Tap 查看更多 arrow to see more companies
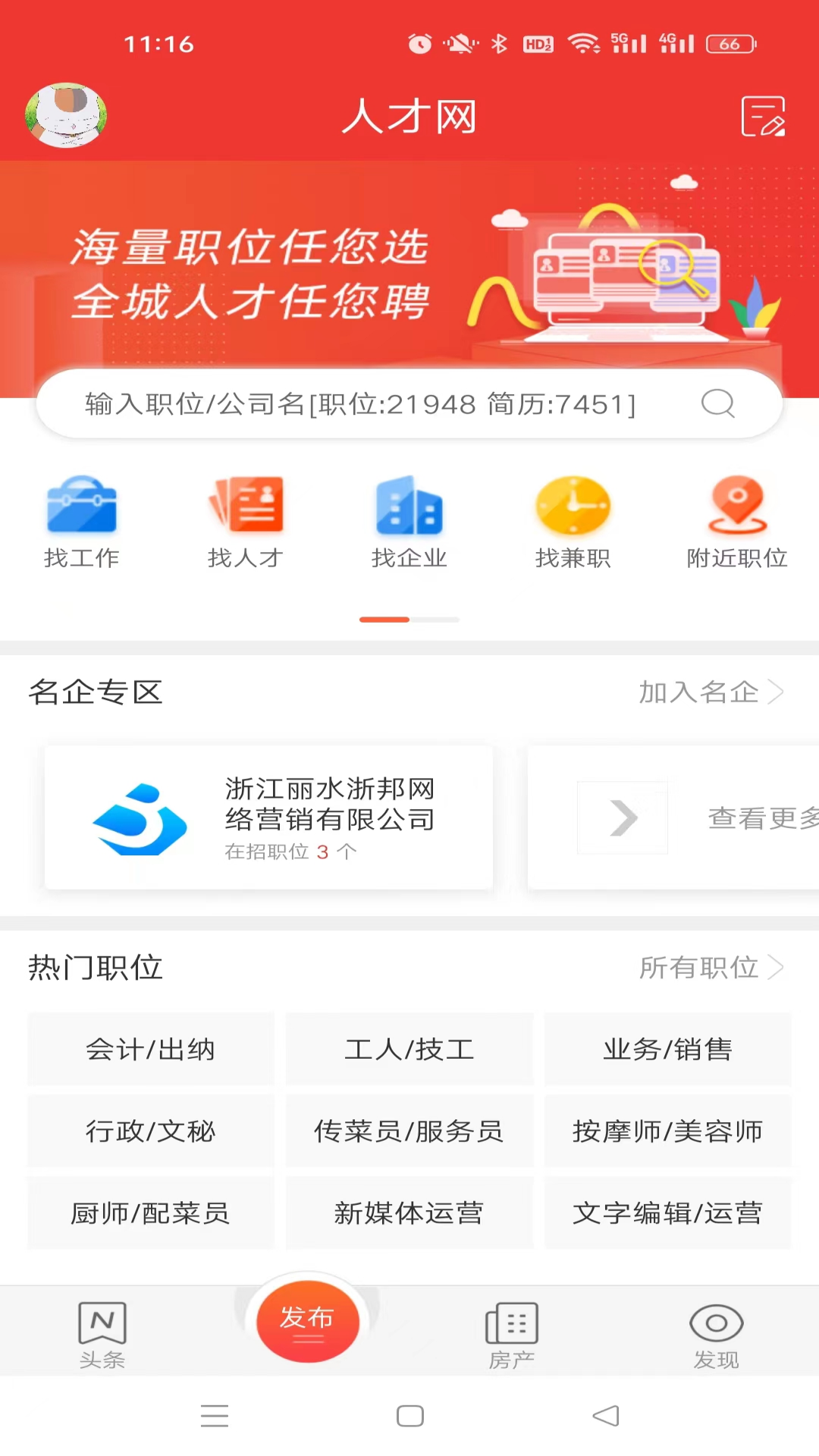This screenshot has height=1456, width=819. pos(622,817)
